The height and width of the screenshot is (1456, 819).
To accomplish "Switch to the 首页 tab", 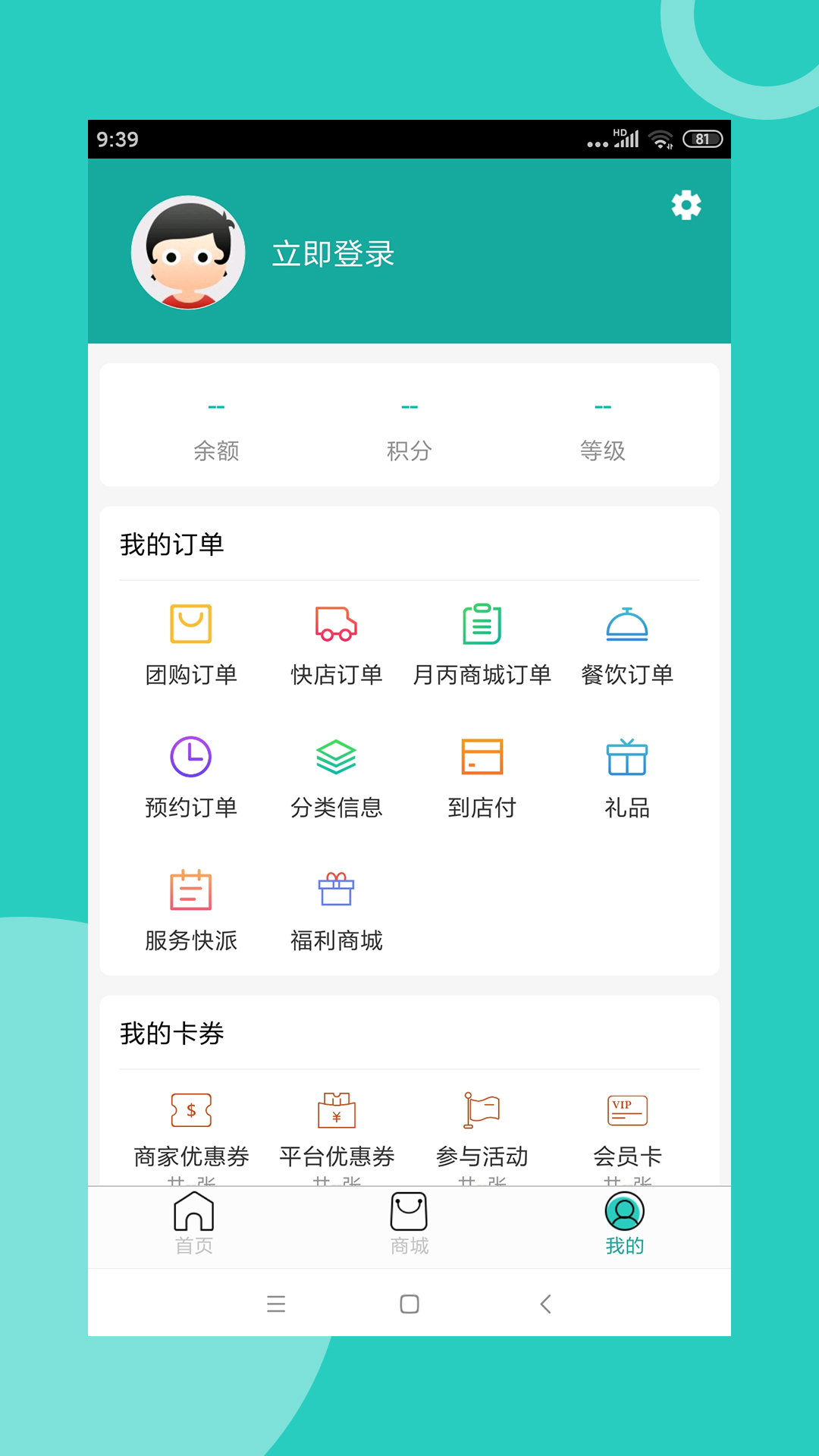I will pos(194,1222).
